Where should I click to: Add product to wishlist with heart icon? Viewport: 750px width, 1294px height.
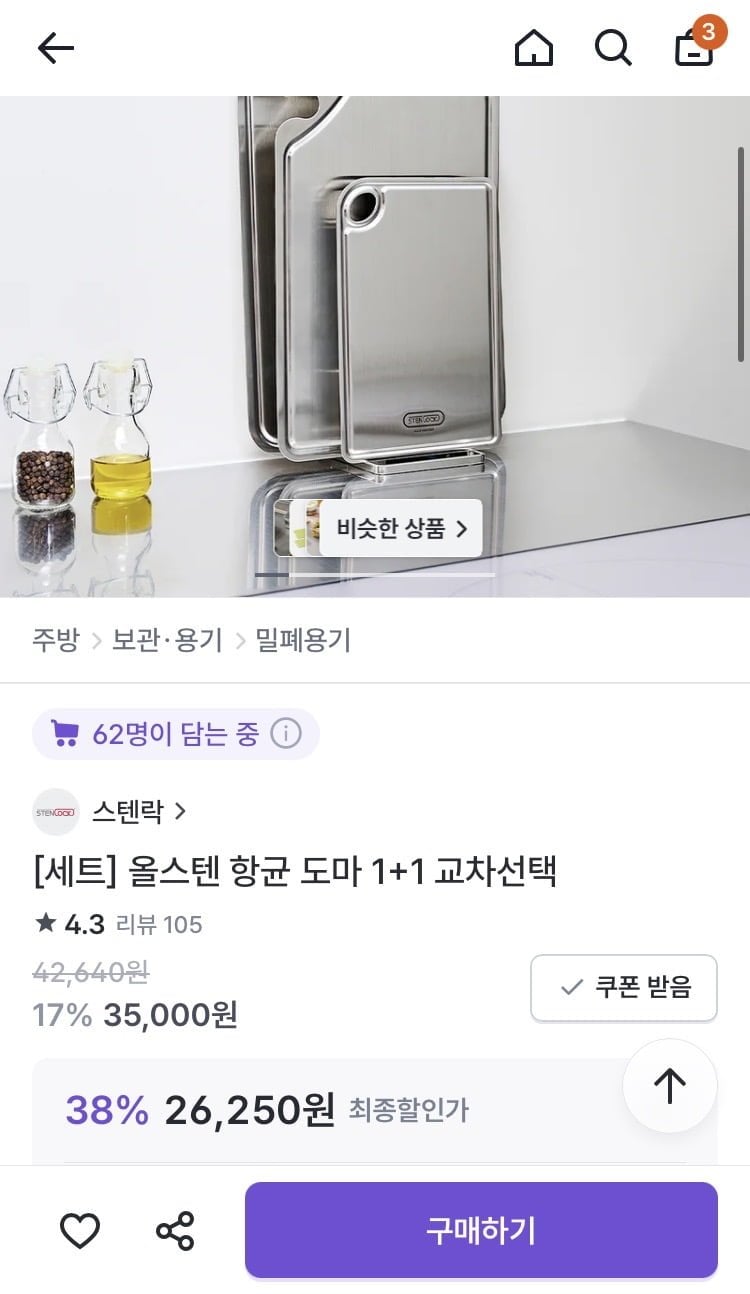(x=79, y=1231)
